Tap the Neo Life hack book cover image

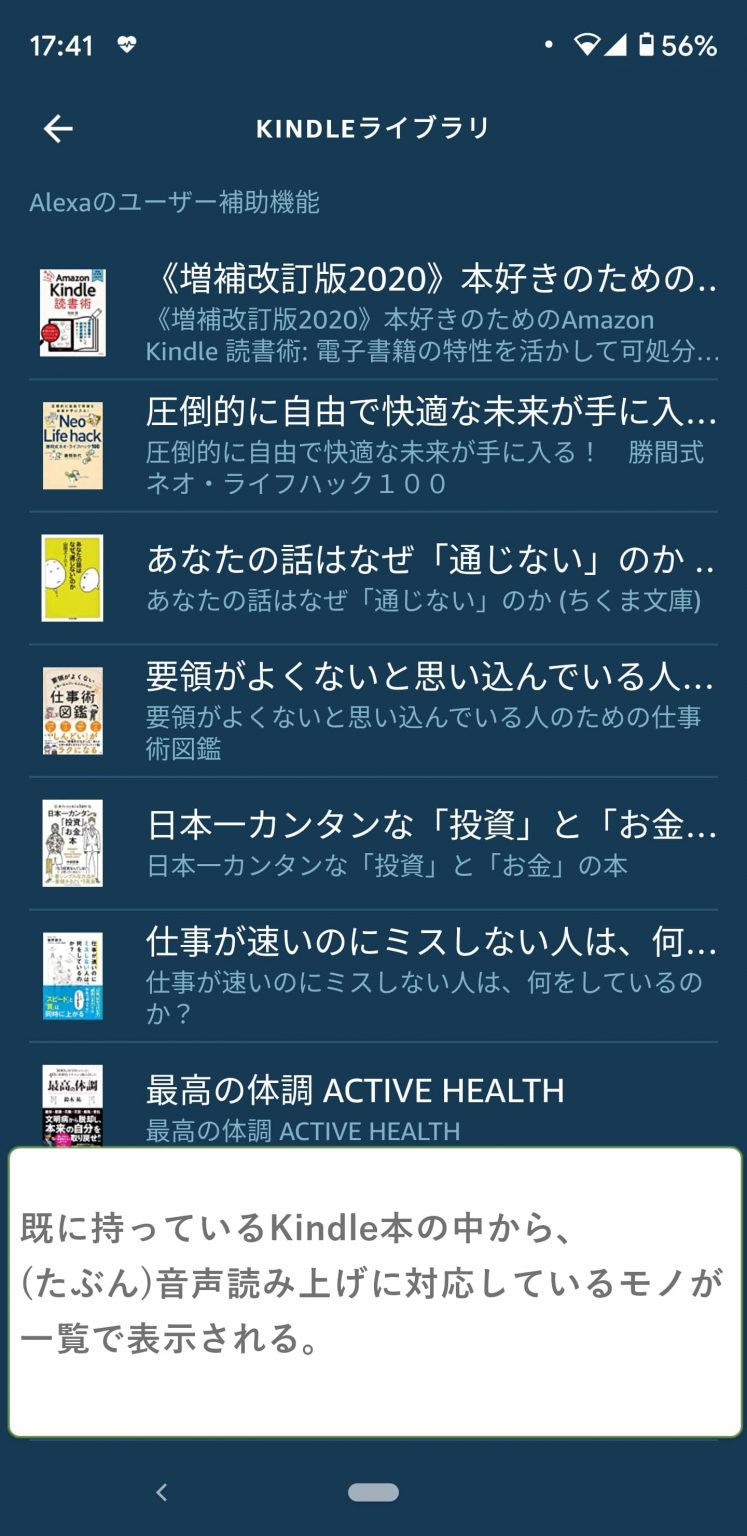(x=74, y=444)
